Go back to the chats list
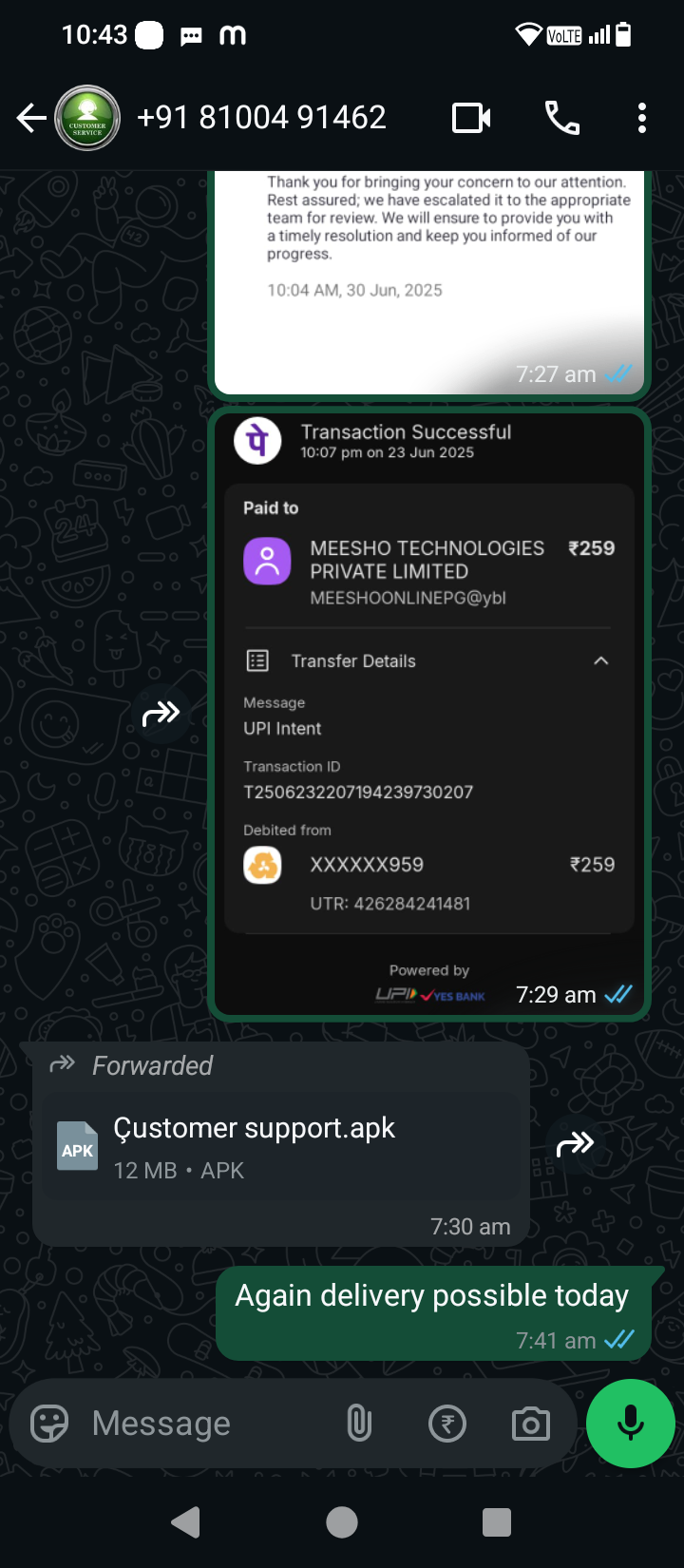Screen dimensions: 684x1568 tap(31, 119)
